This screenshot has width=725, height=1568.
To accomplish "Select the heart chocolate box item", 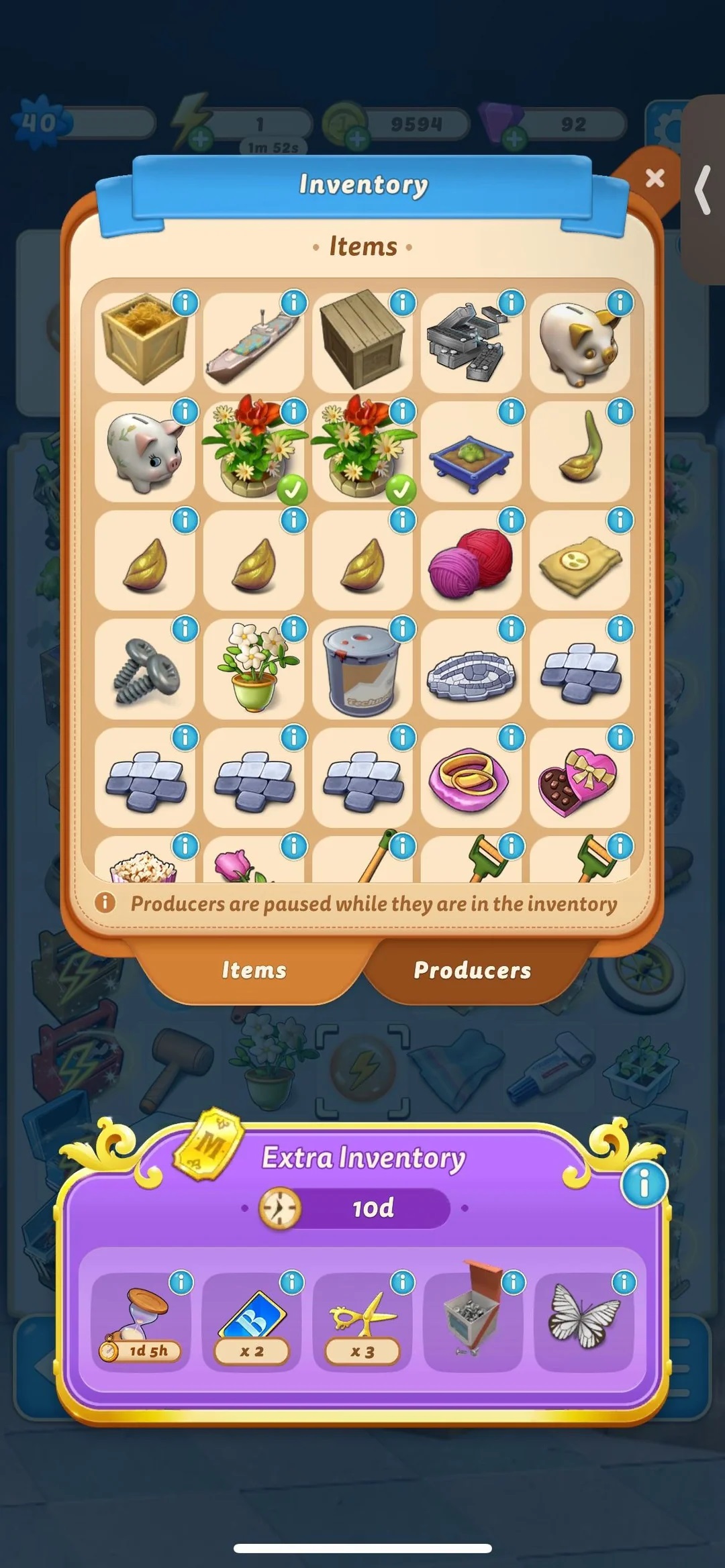I will point(579,778).
